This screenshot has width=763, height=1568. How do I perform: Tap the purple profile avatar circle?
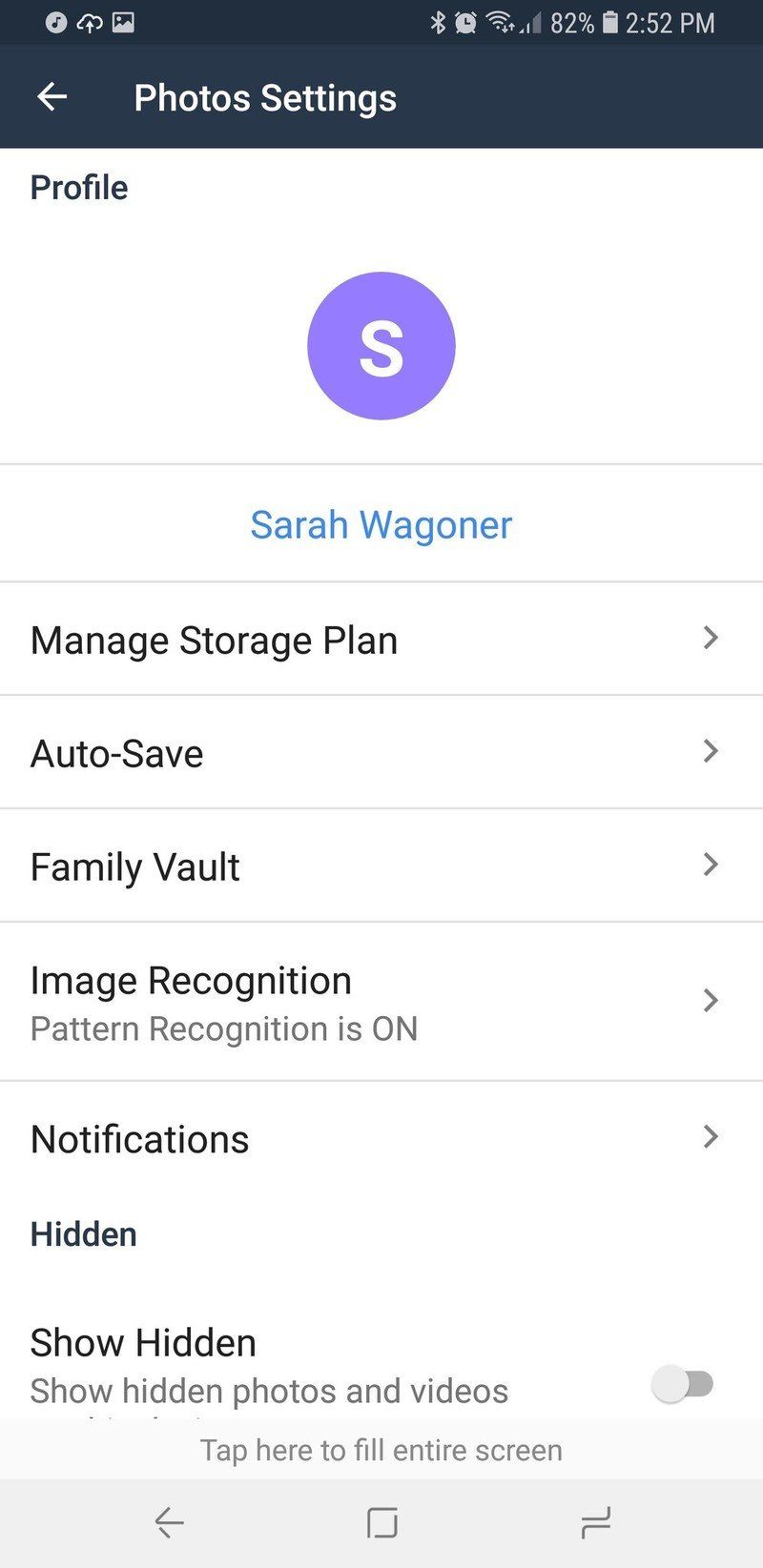coord(381,345)
